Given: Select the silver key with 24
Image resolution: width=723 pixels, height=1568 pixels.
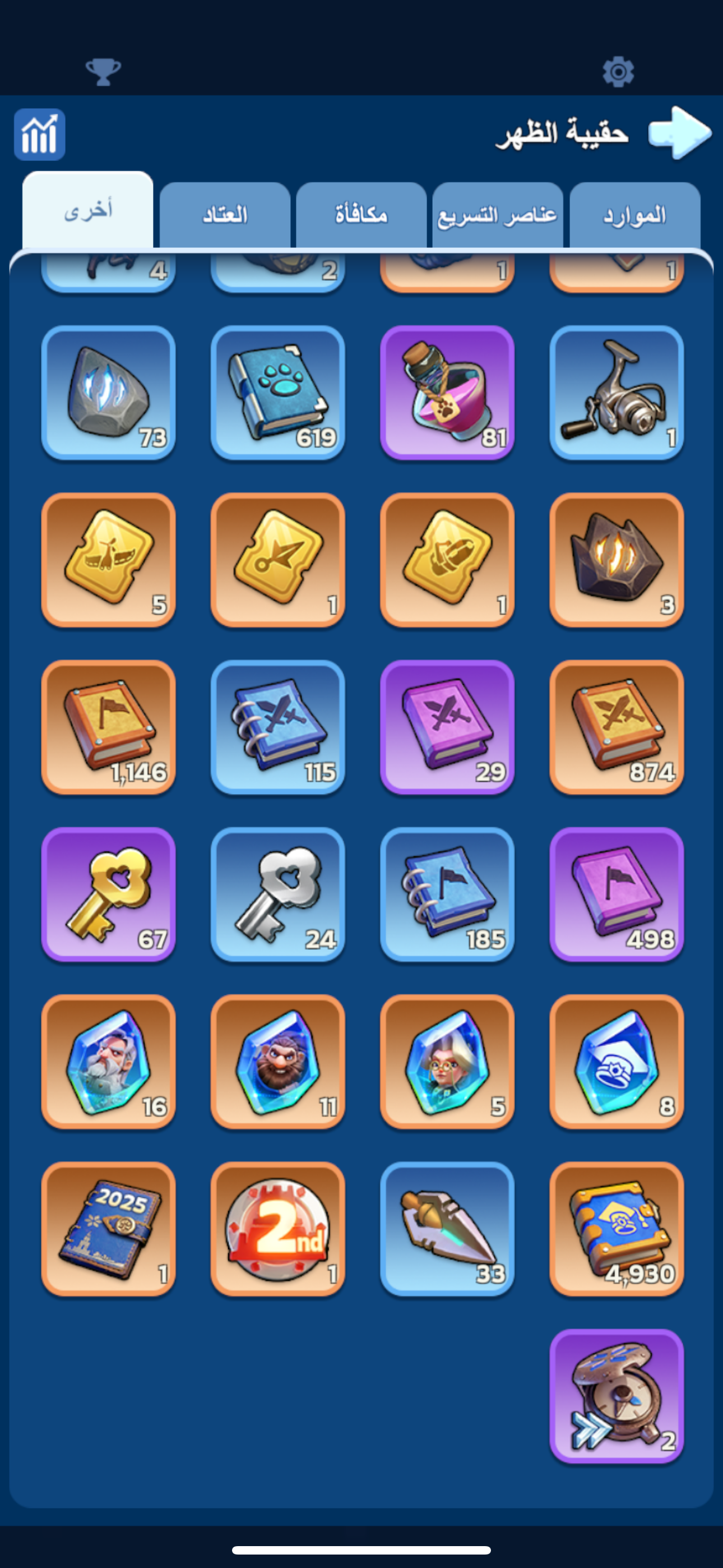Looking at the screenshot, I should (277, 894).
